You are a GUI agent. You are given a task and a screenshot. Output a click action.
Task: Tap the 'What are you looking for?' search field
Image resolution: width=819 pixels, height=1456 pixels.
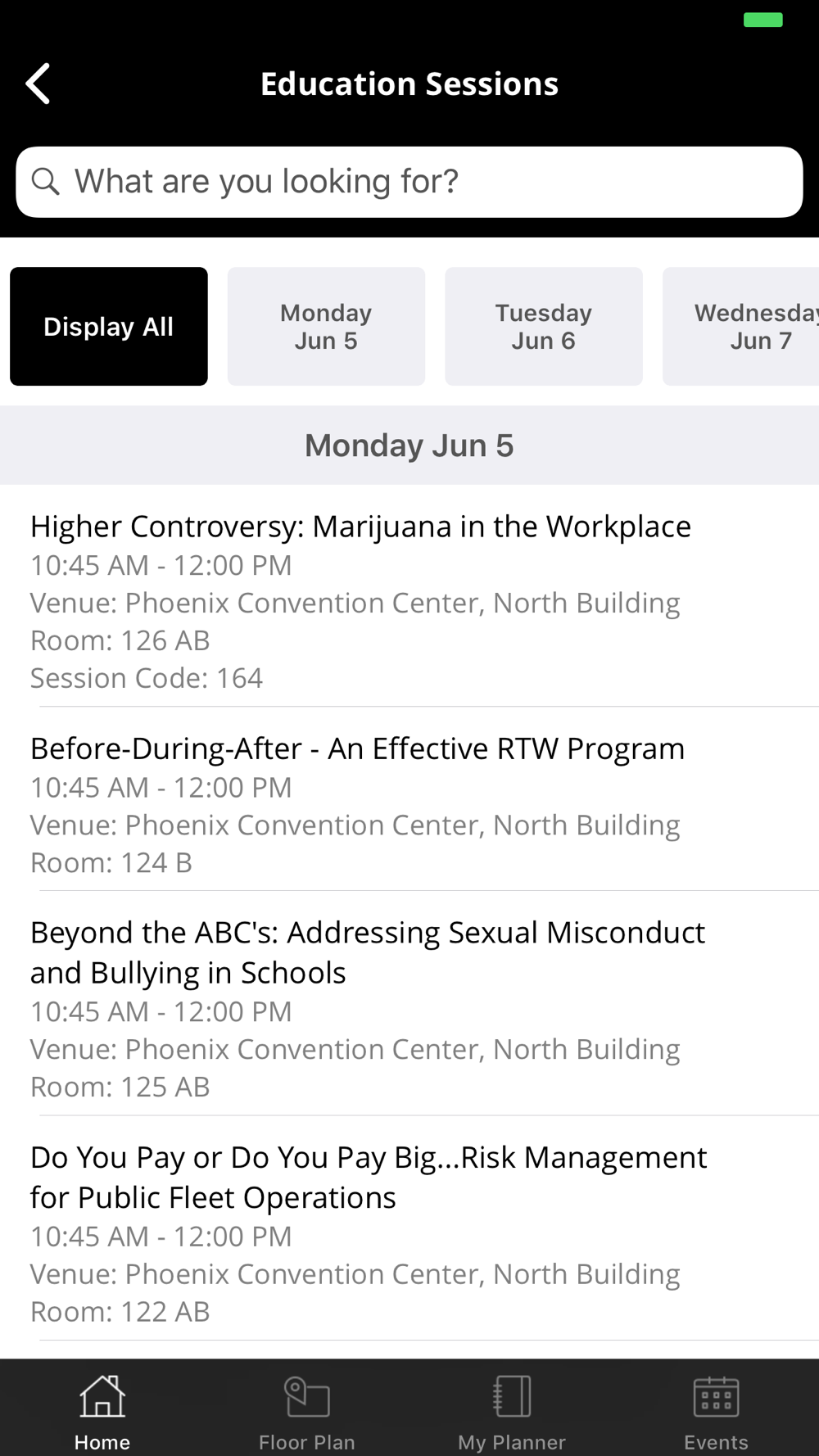tap(409, 182)
